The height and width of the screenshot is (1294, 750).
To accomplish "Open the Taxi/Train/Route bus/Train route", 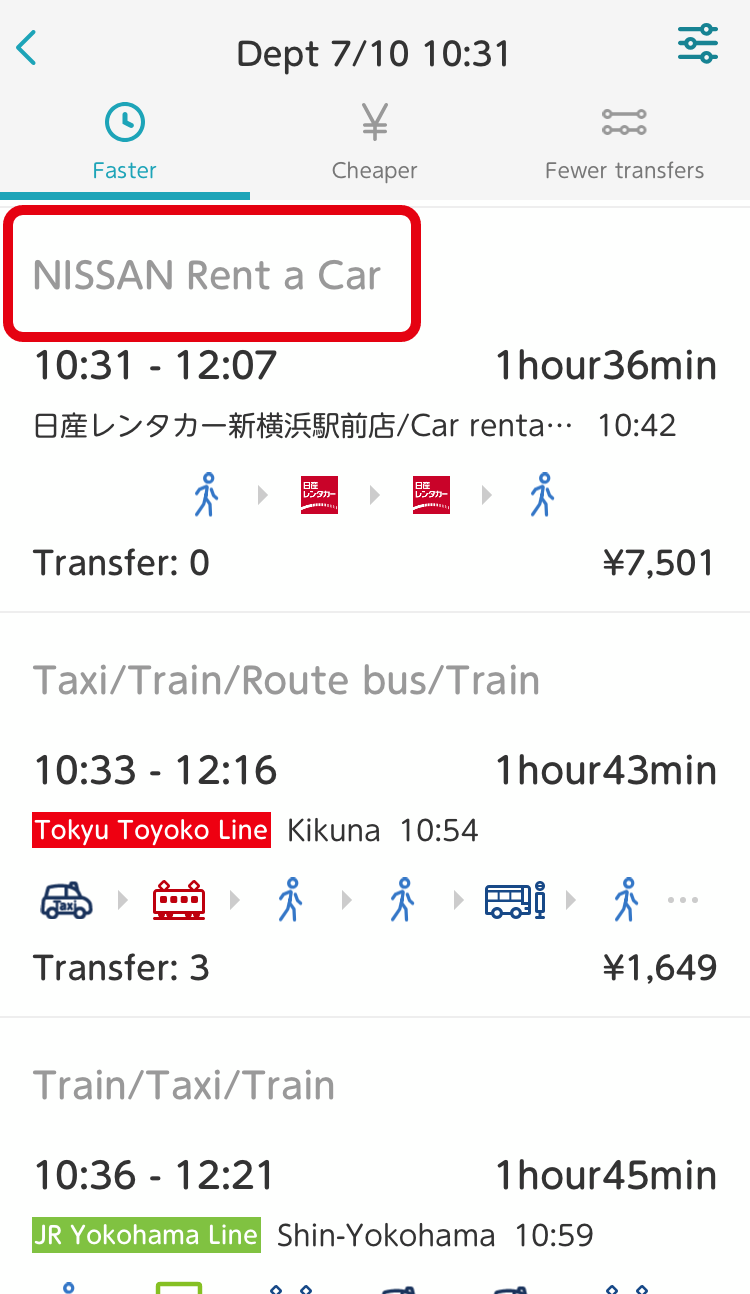I will point(375,815).
